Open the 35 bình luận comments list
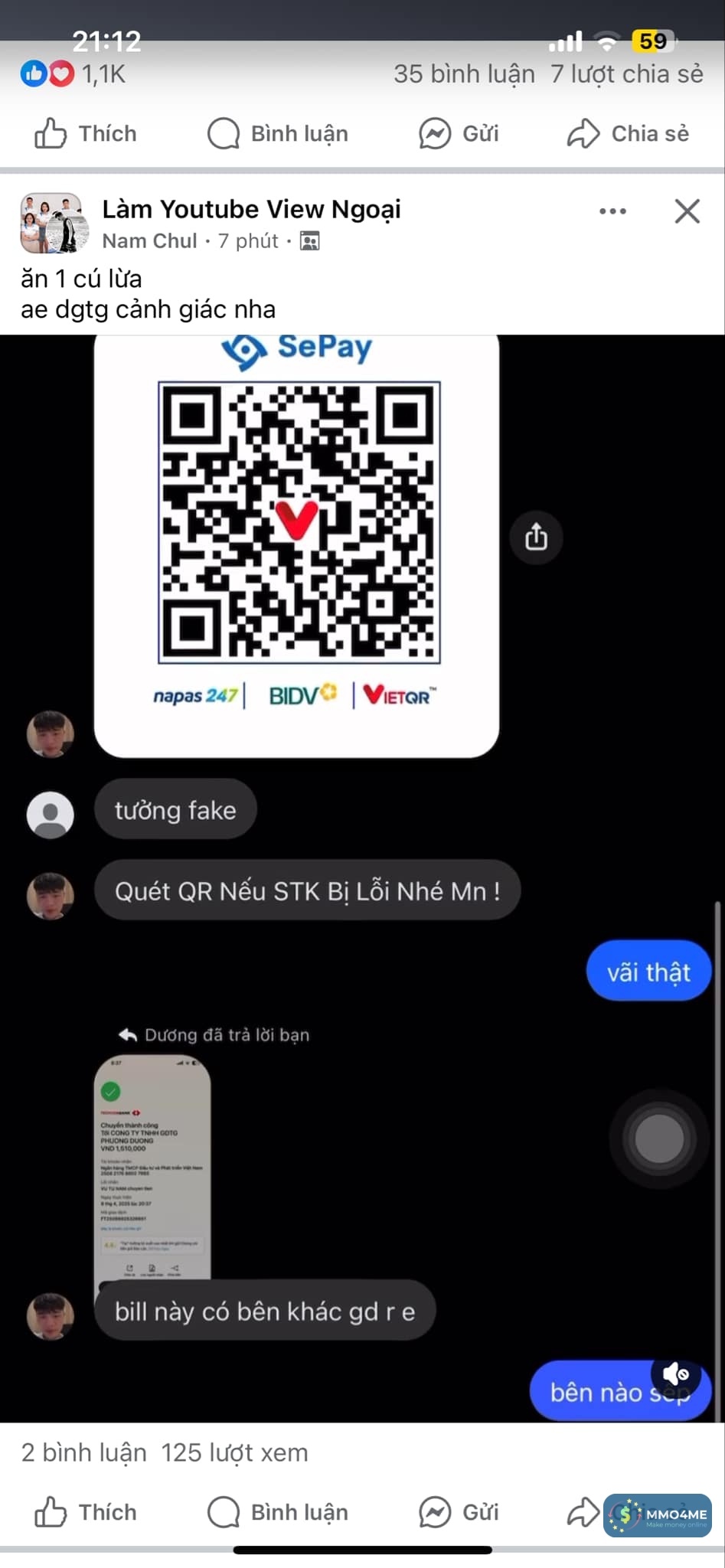The image size is (725, 1568). tap(464, 74)
